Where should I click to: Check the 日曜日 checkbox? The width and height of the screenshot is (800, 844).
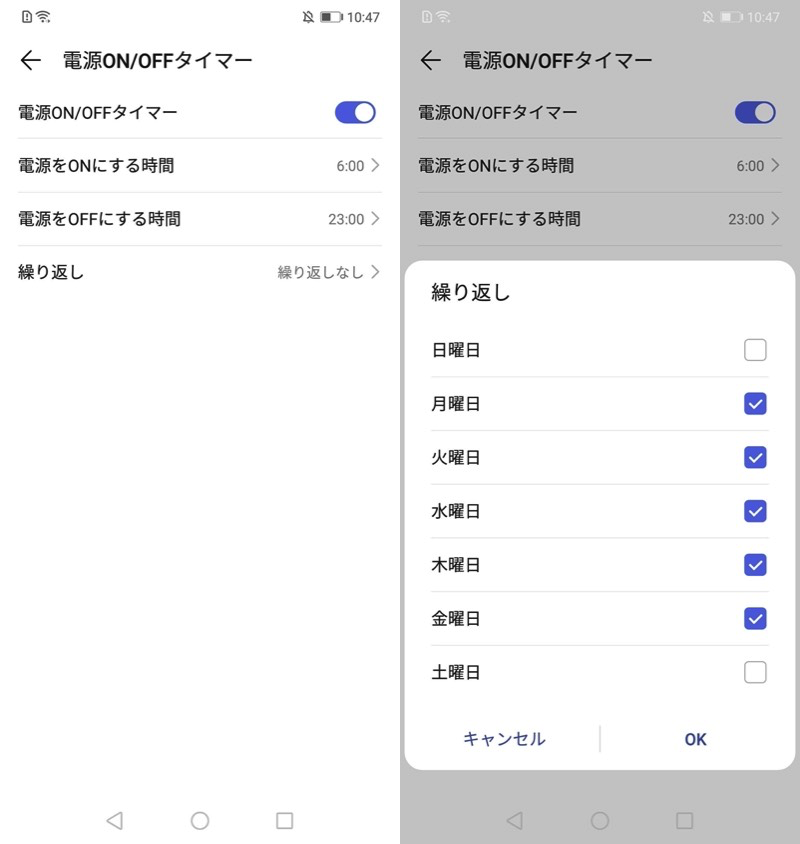(755, 350)
